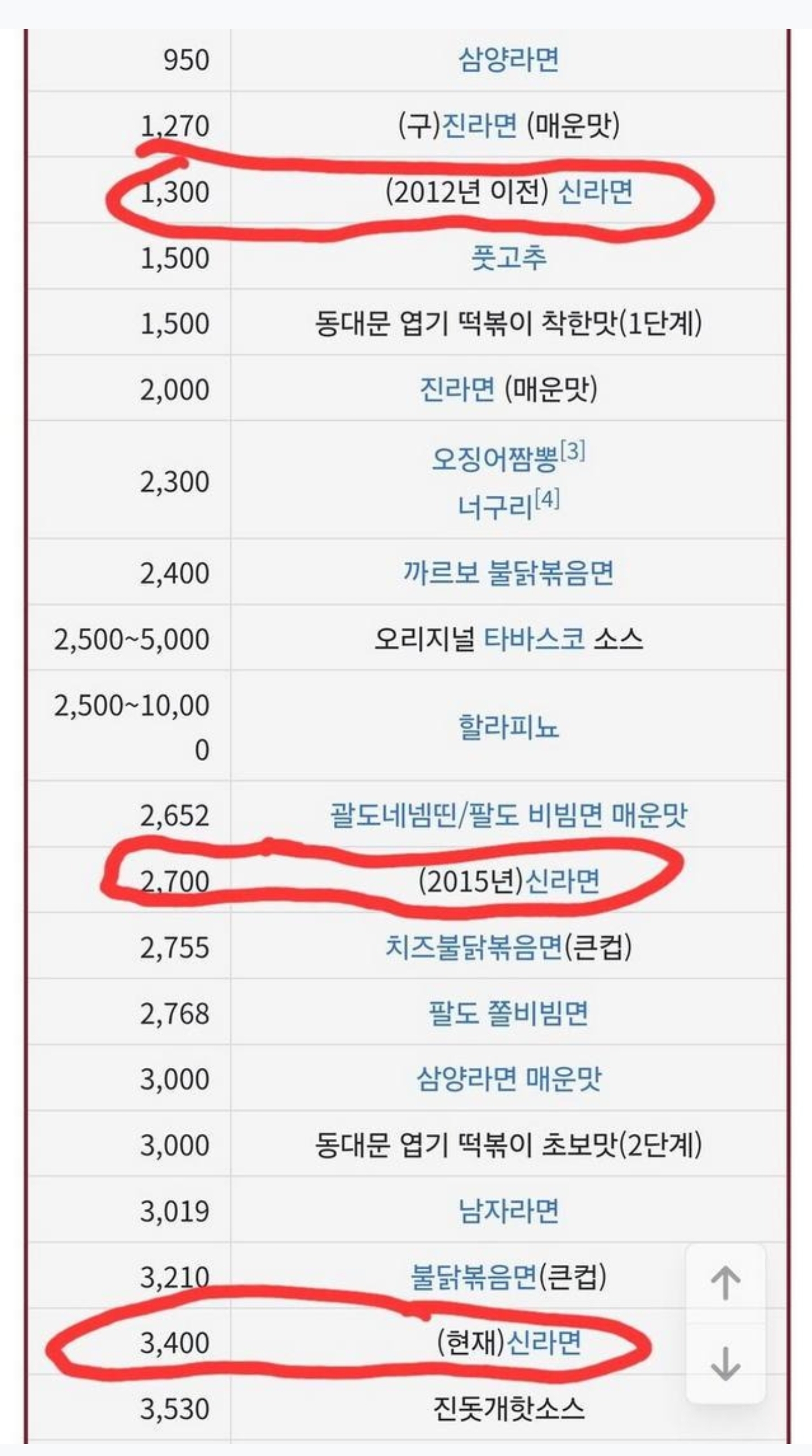This screenshot has width=812, height=1456.
Task: Open the 할라피뇨 link
Action: pyautogui.click(x=509, y=726)
